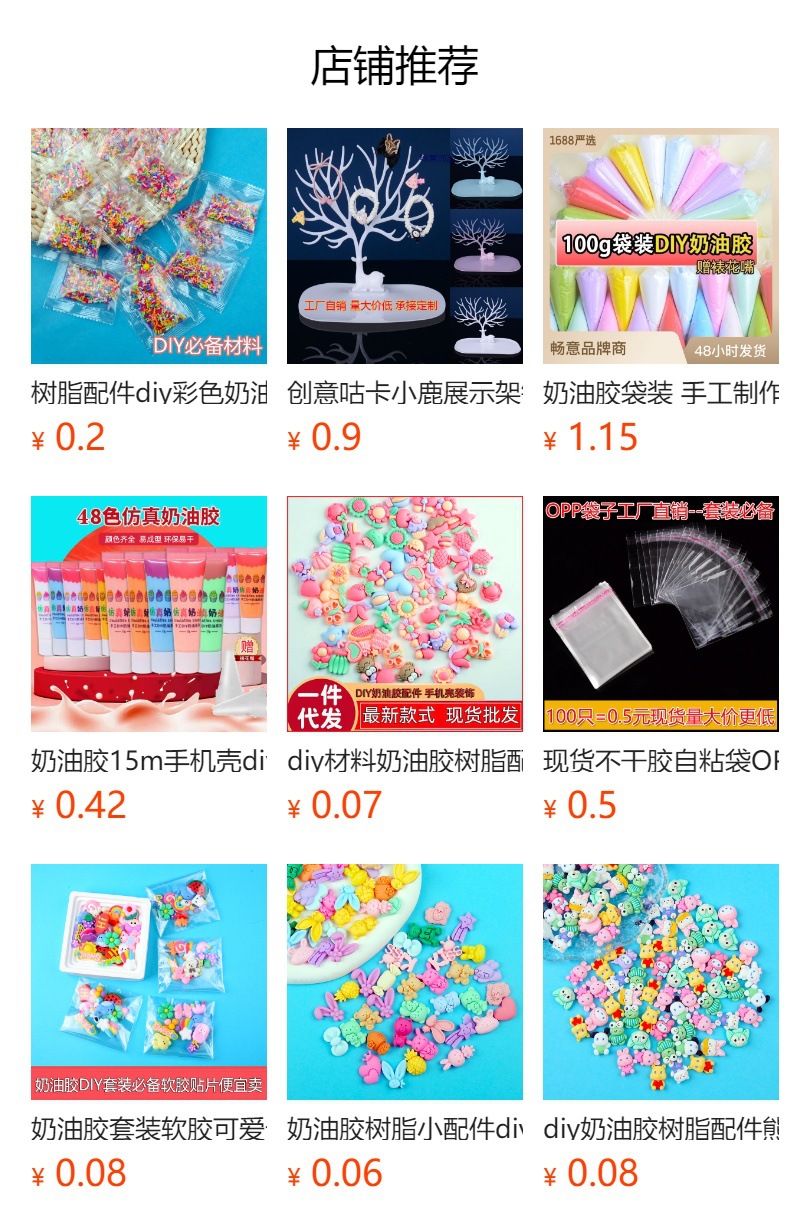Open the 奶油胶15m手机壳 product priced 0.42
This screenshot has width=790, height=1232.
pos(149,660)
